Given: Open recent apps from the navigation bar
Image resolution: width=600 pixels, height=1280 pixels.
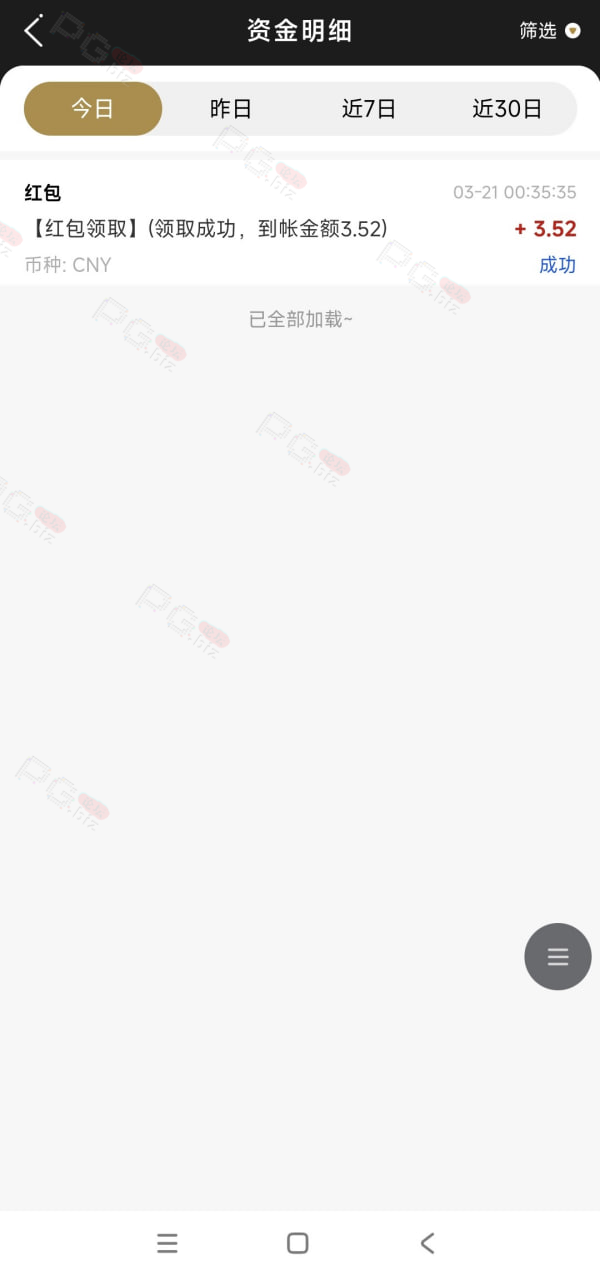Looking at the screenshot, I should [167, 1243].
